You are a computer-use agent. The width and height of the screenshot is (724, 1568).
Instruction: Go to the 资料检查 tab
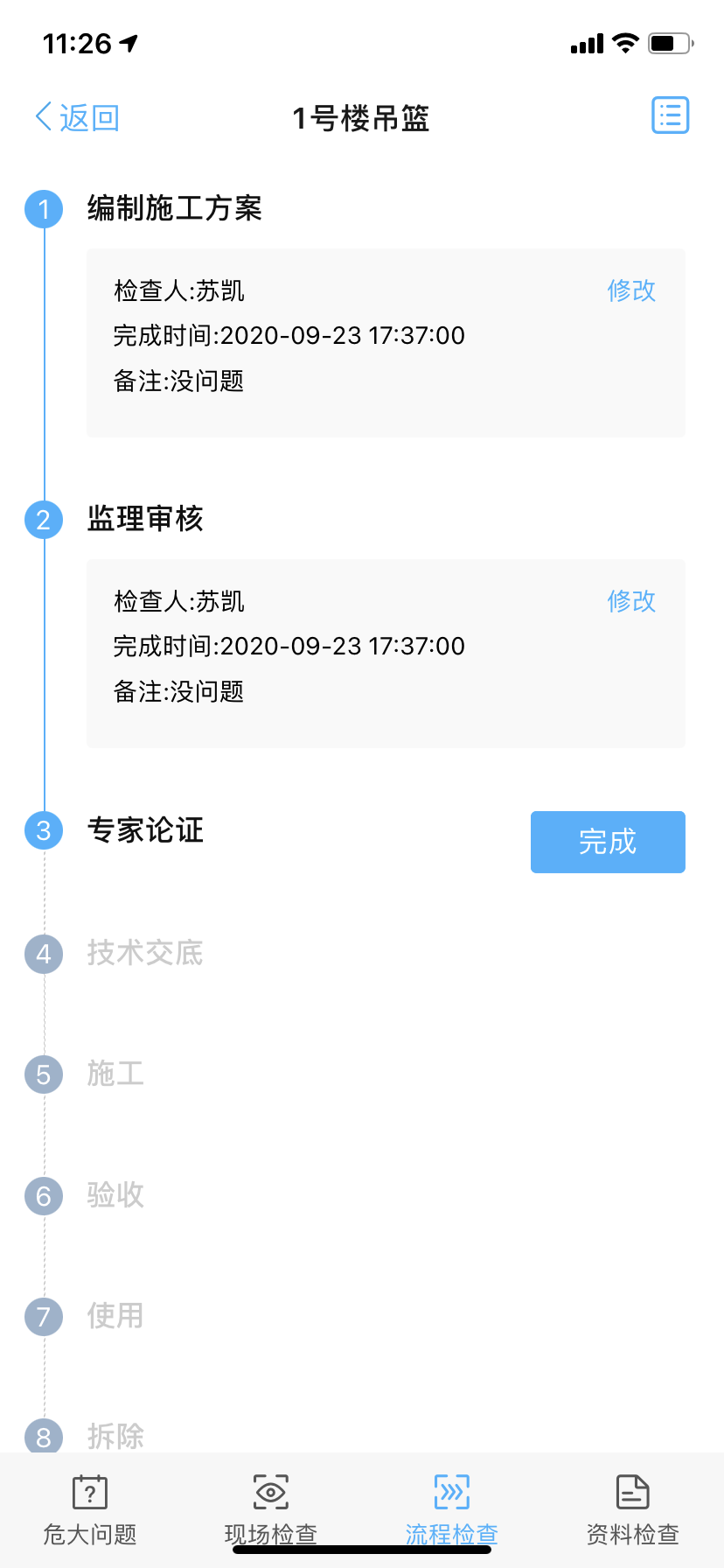click(x=632, y=1510)
